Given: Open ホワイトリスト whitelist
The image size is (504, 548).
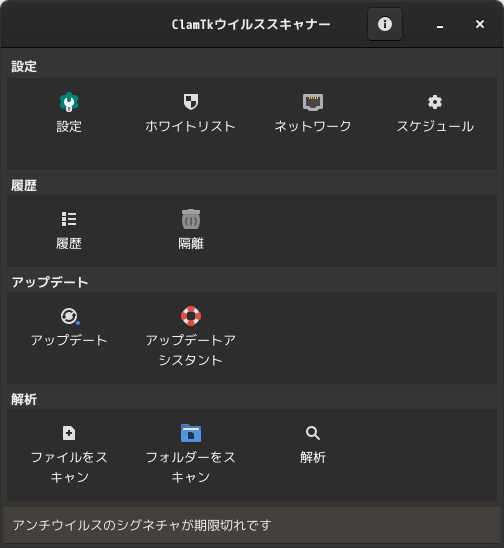Looking at the screenshot, I should click(190, 113).
